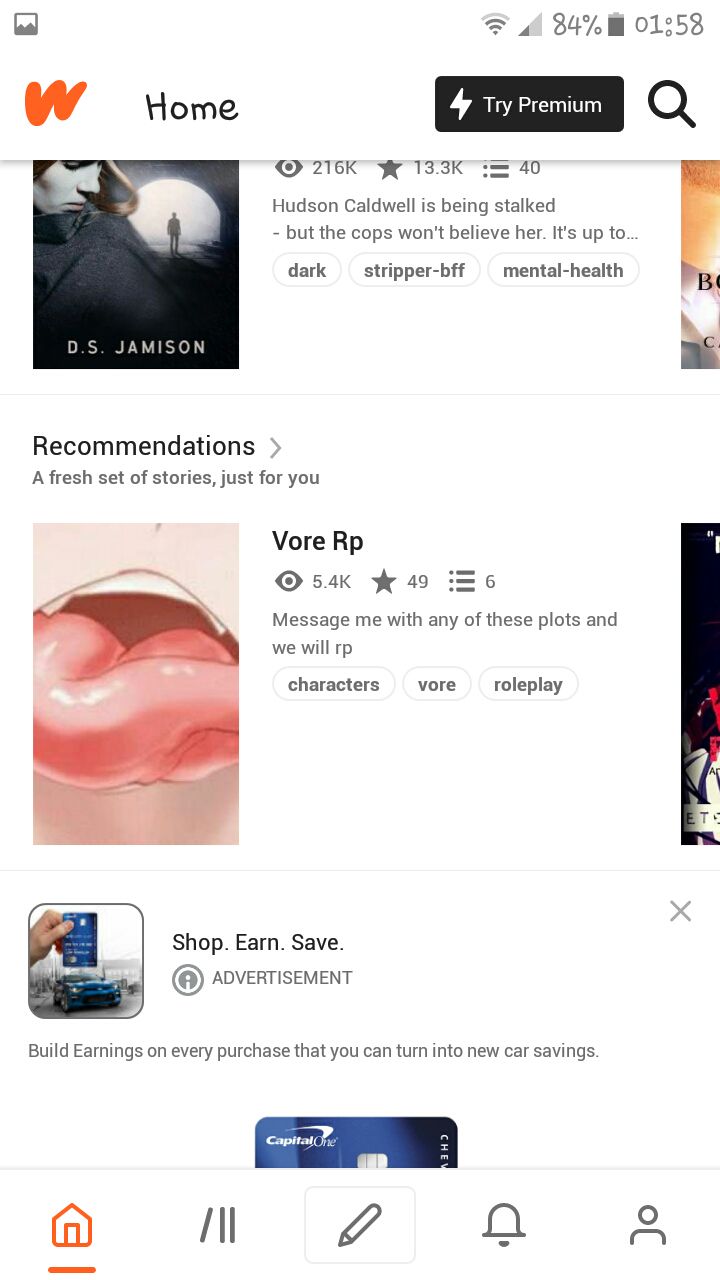720x1280 pixels.
Task: Select the characters tag chip
Action: point(333,684)
